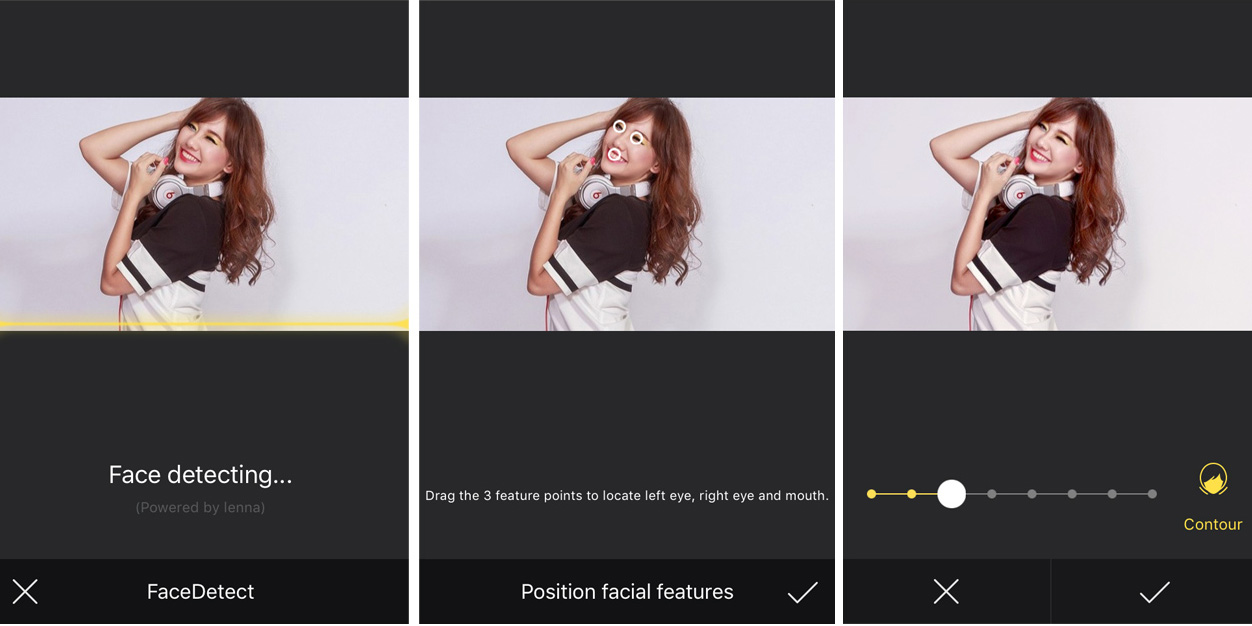Set Contour slider to its lowest level

pyautogui.click(x=872, y=494)
